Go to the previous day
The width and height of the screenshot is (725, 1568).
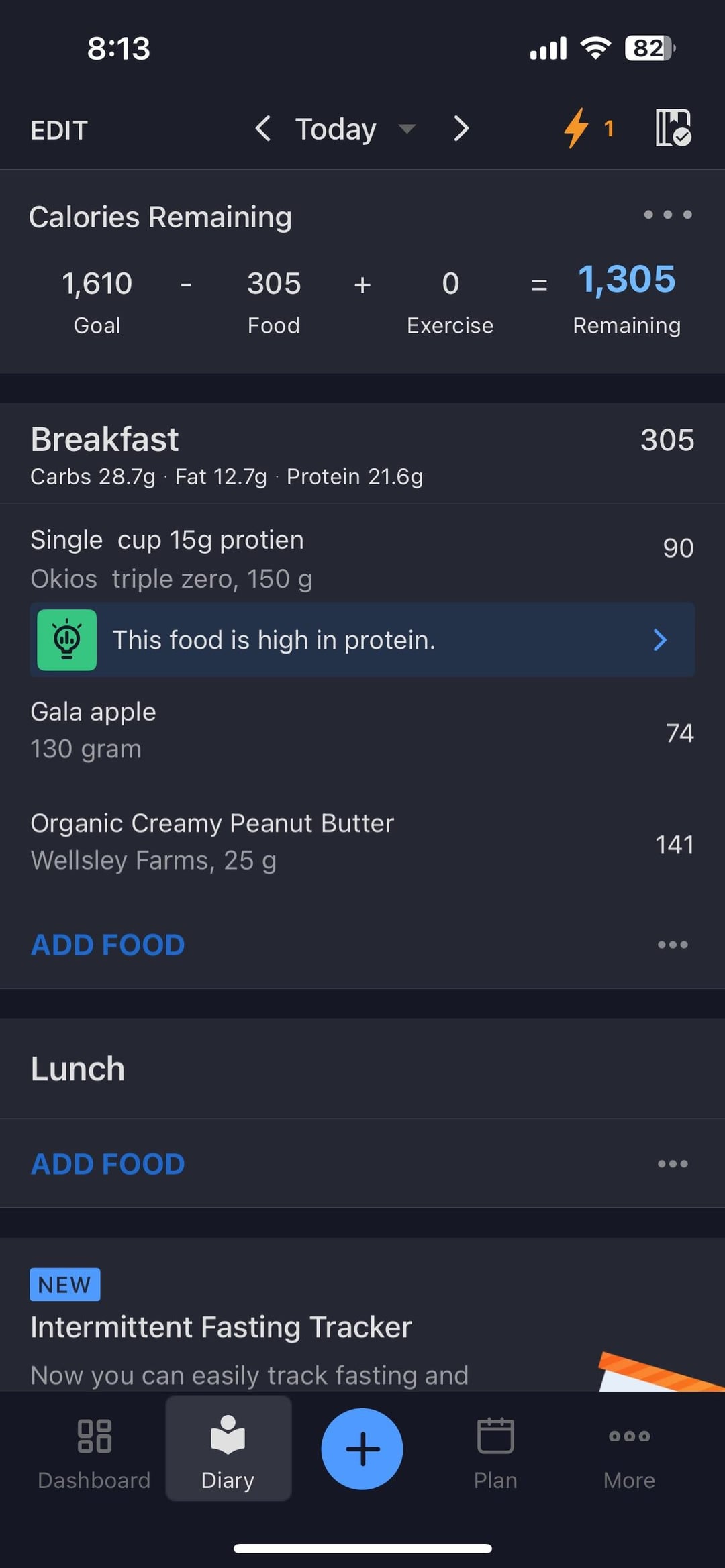[x=262, y=128]
